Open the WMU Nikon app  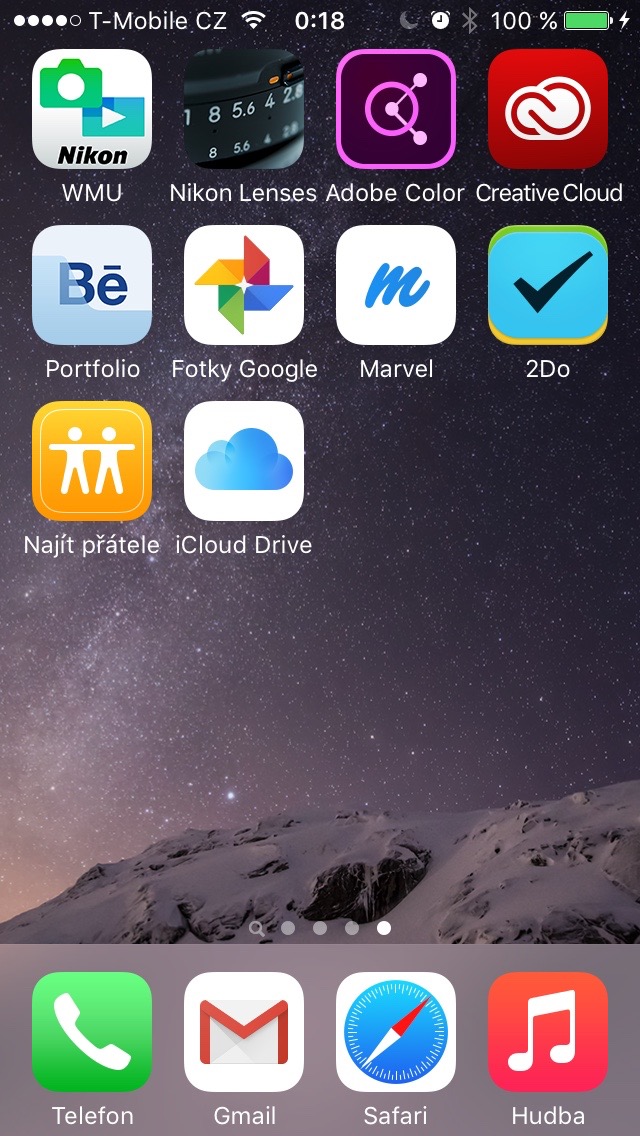click(92, 109)
